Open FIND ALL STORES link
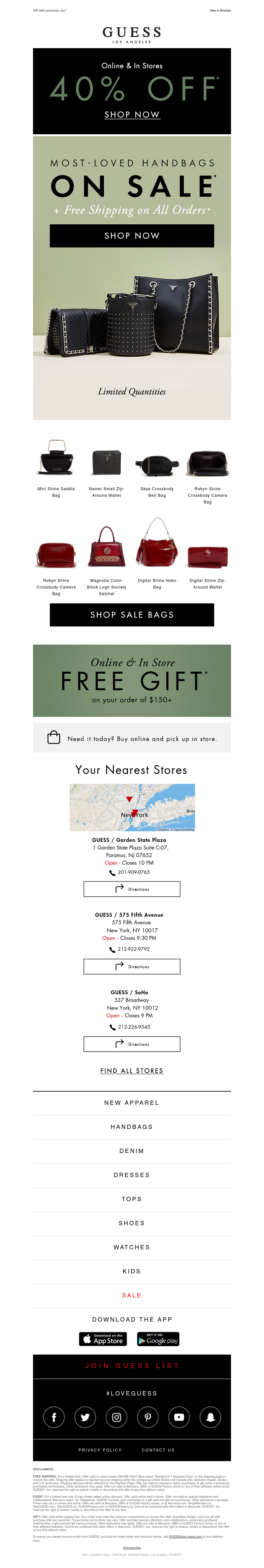This screenshot has height=1568, width=264. [x=132, y=1070]
